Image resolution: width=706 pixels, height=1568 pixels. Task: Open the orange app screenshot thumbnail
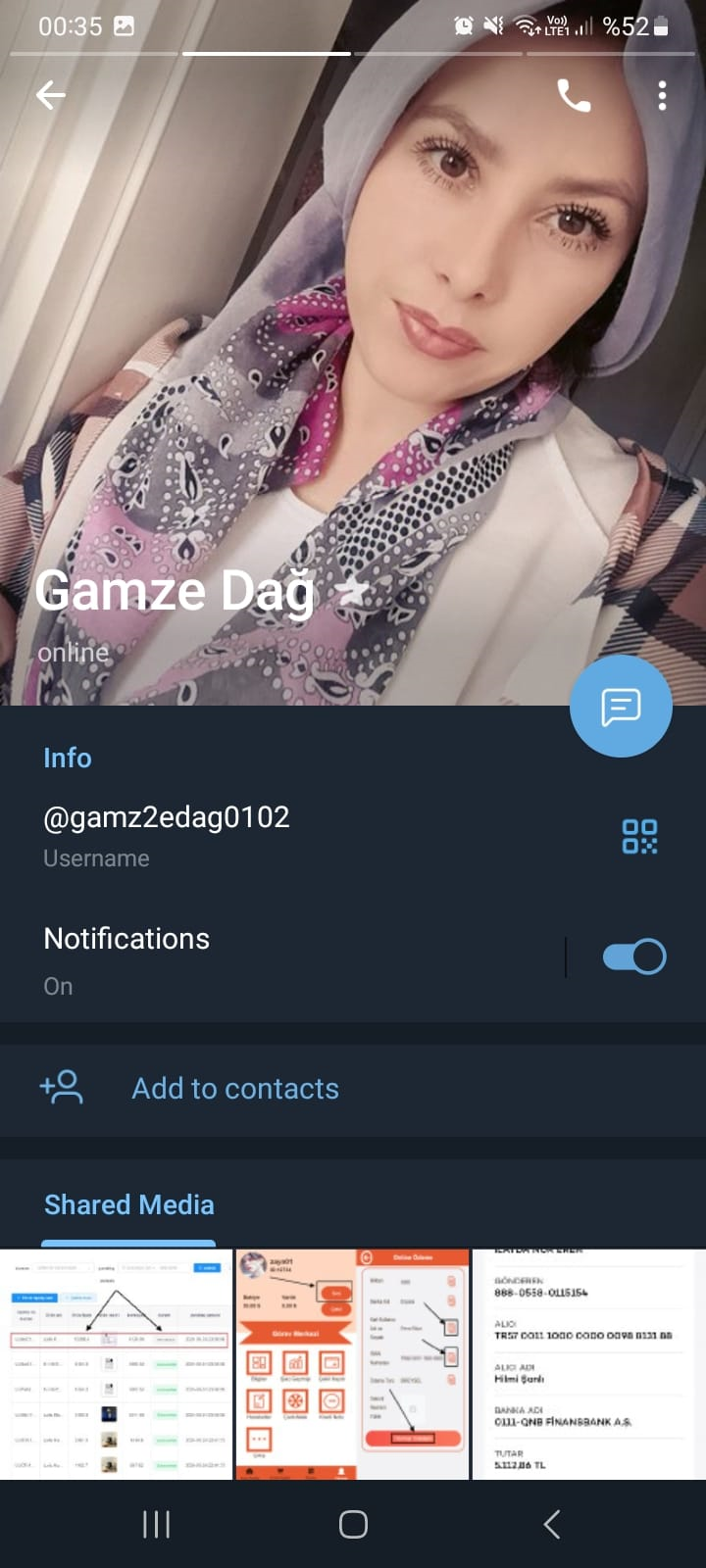pyautogui.click(x=352, y=1364)
